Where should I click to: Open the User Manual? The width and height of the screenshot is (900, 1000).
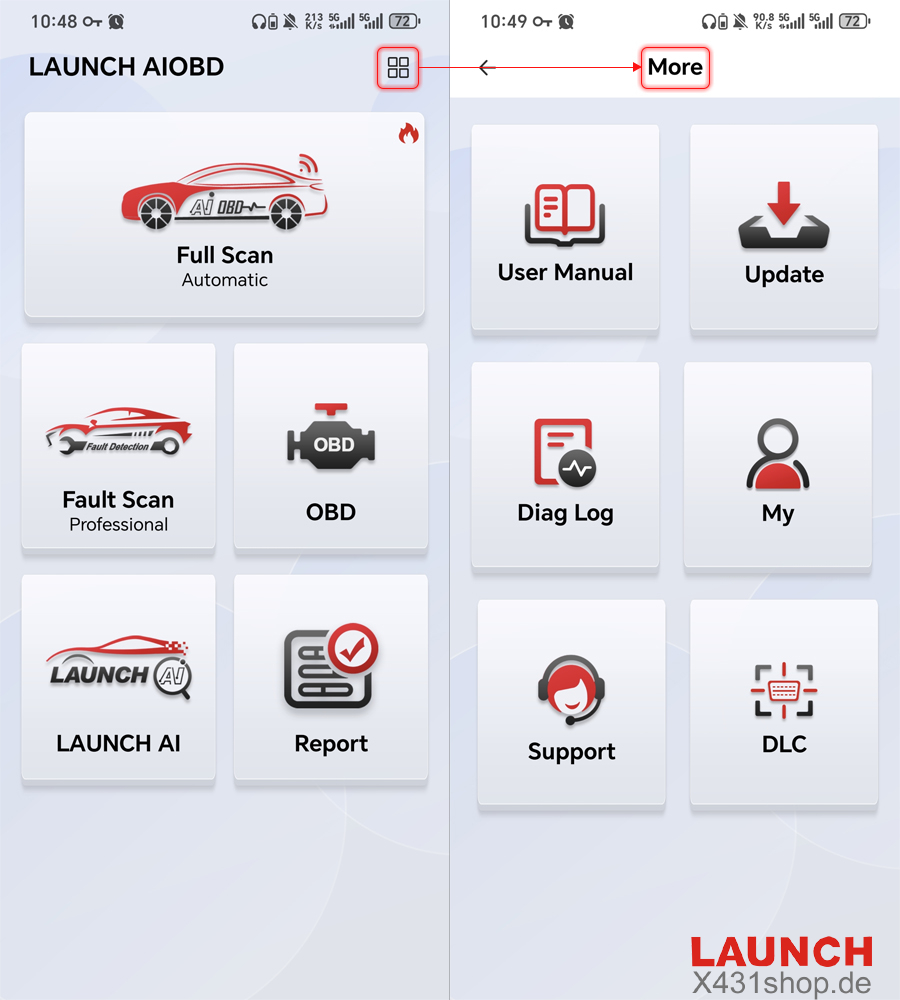565,228
